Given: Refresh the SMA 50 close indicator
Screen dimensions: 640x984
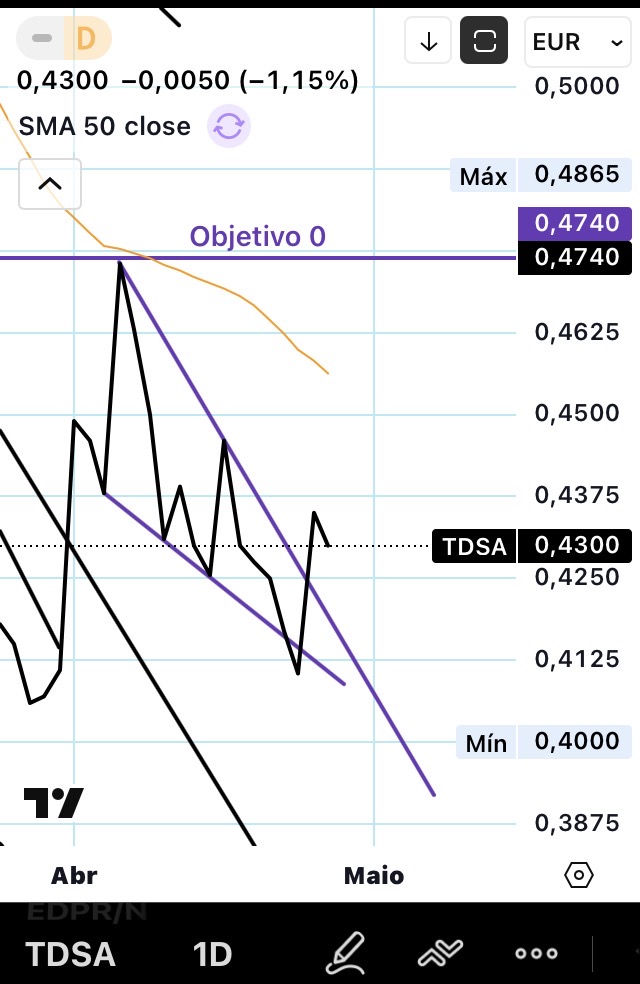Looking at the screenshot, I should pyautogui.click(x=229, y=127).
